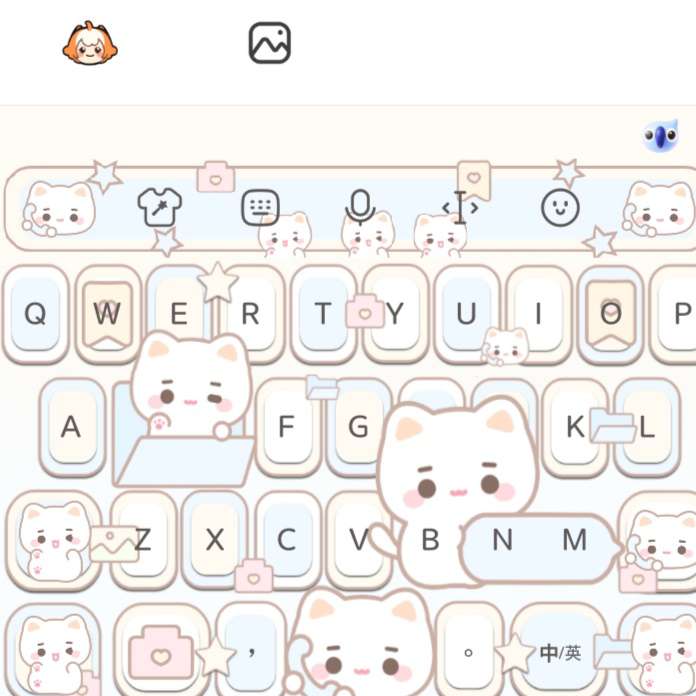This screenshot has height=696, width=696.
Task: Select the letter G key
Action: 358,428
